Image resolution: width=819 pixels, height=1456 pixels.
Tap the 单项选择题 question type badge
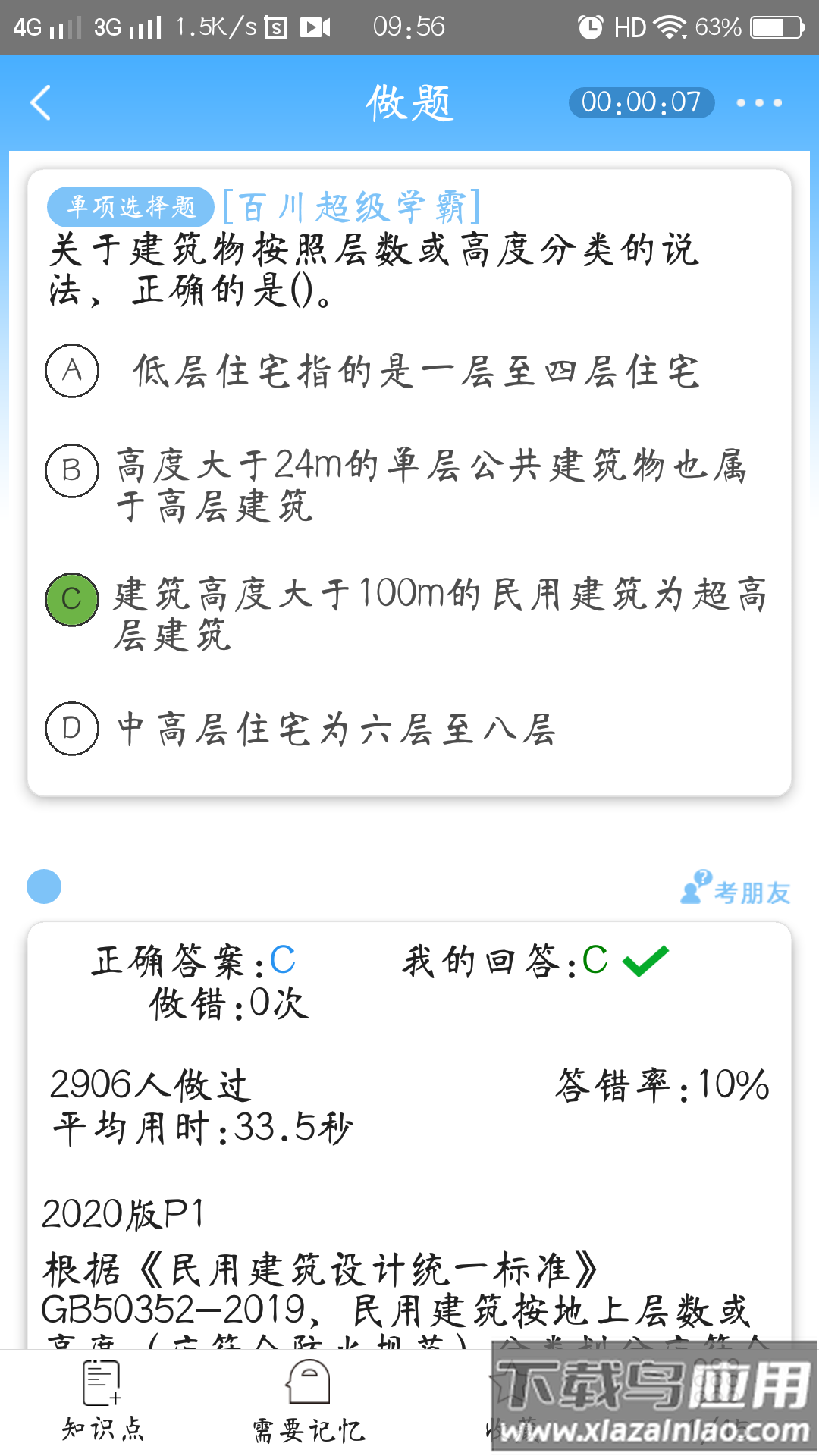[x=130, y=204]
